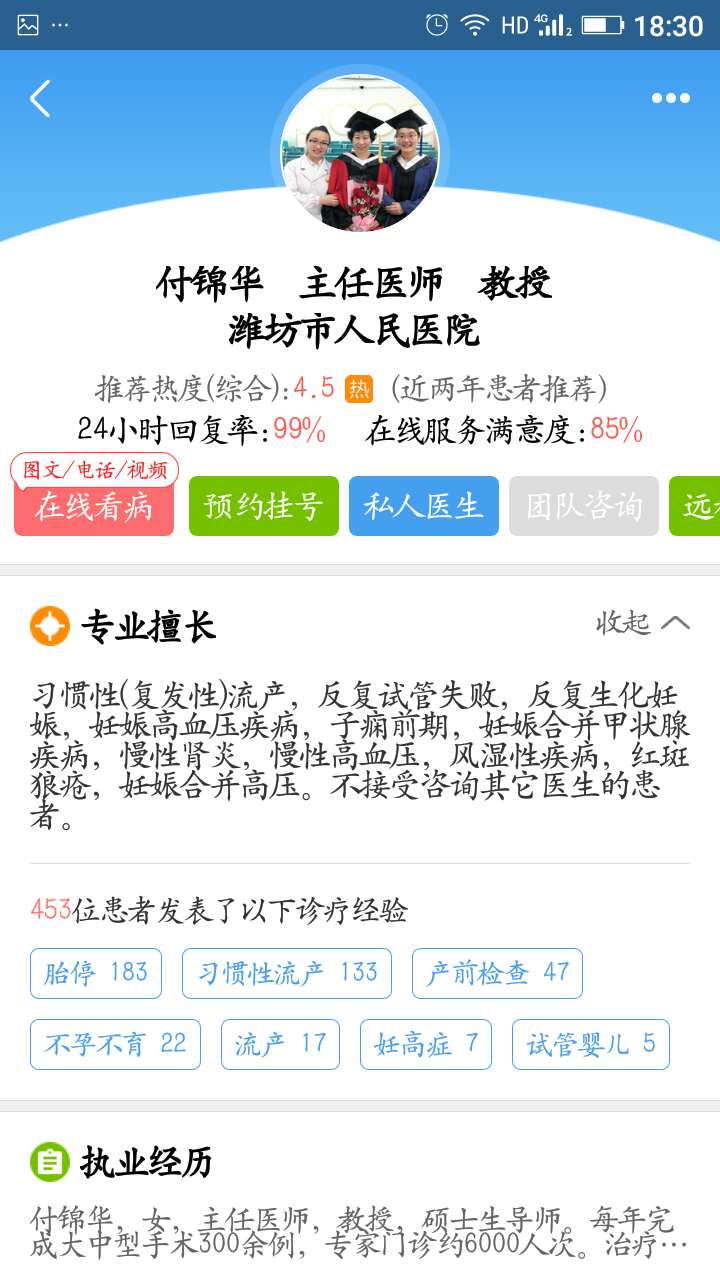The height and width of the screenshot is (1280, 720).
Task: Show 产前检查 47 patient experiences
Action: point(497,973)
